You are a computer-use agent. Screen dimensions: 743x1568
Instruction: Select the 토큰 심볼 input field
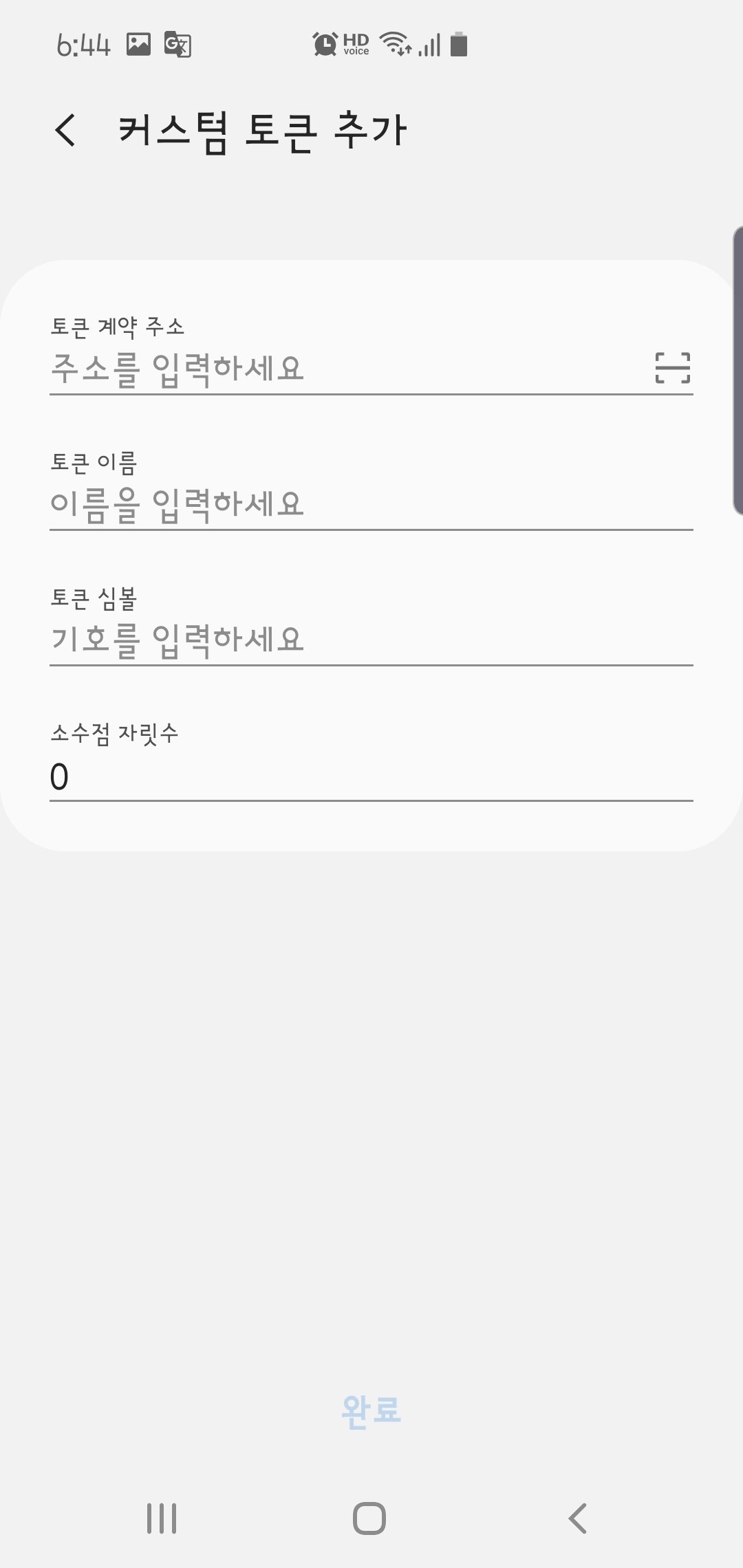point(371,640)
